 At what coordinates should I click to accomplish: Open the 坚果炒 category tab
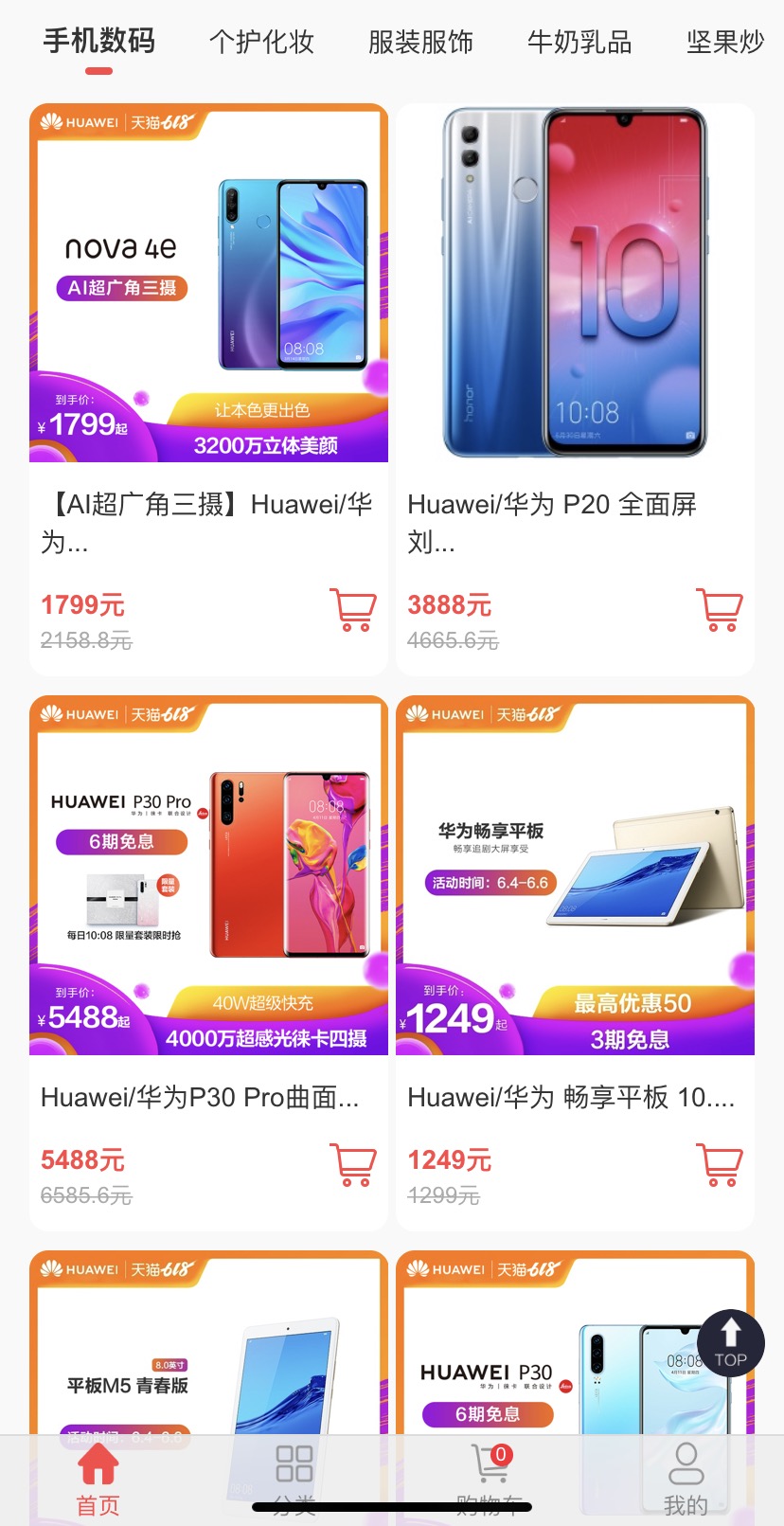click(x=725, y=43)
